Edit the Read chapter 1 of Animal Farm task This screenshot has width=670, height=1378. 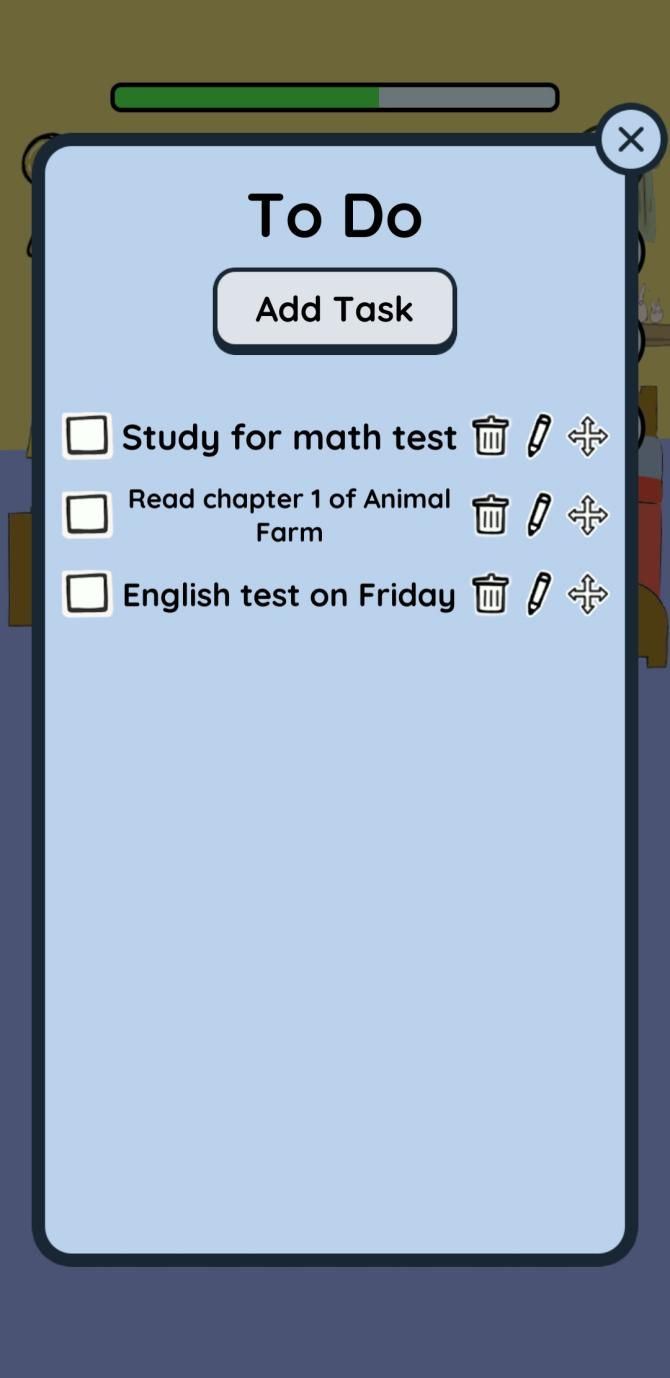539,515
